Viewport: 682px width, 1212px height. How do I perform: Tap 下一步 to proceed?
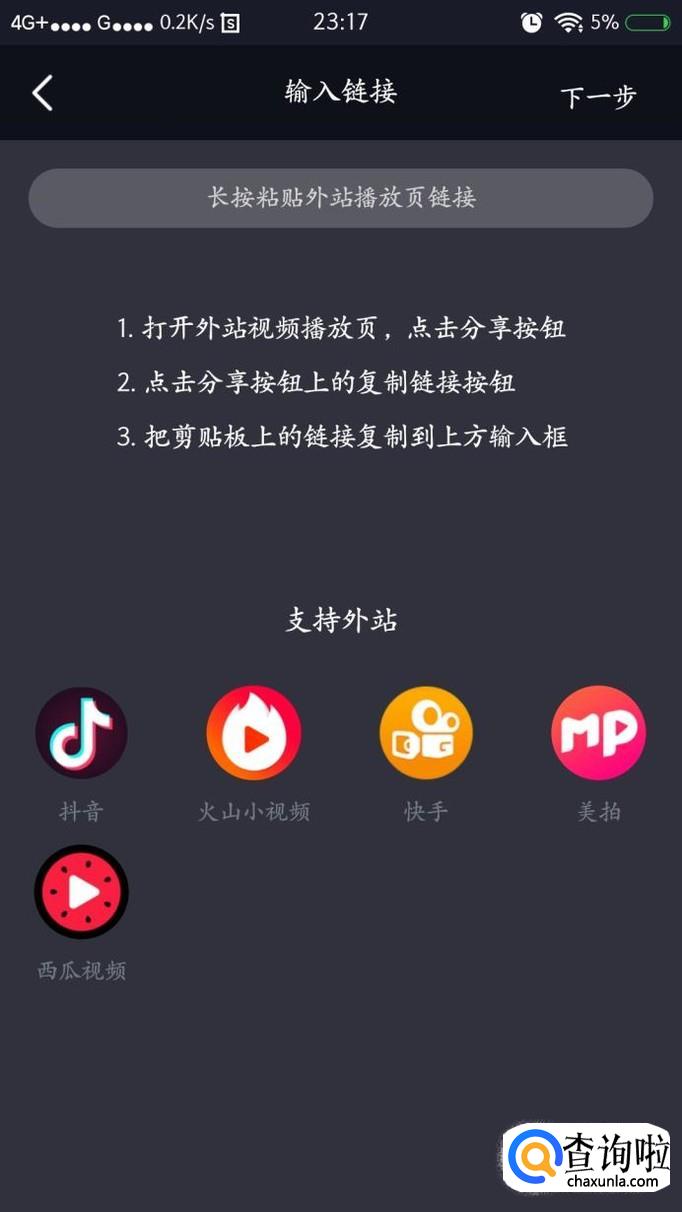pyautogui.click(x=597, y=97)
